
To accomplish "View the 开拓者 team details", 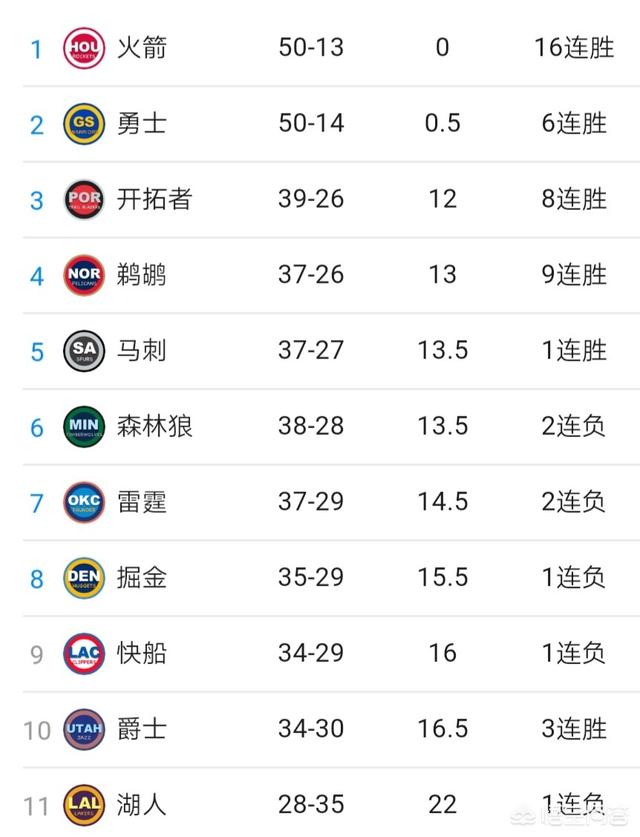I will click(x=153, y=199).
